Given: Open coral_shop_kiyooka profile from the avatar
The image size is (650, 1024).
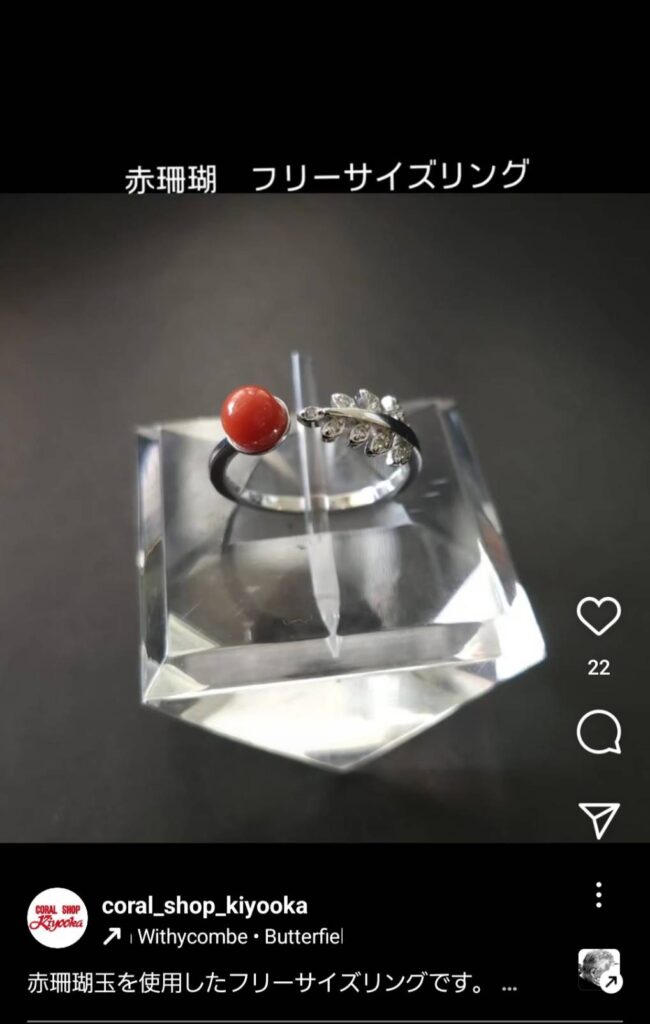Looking at the screenshot, I should (x=56, y=917).
